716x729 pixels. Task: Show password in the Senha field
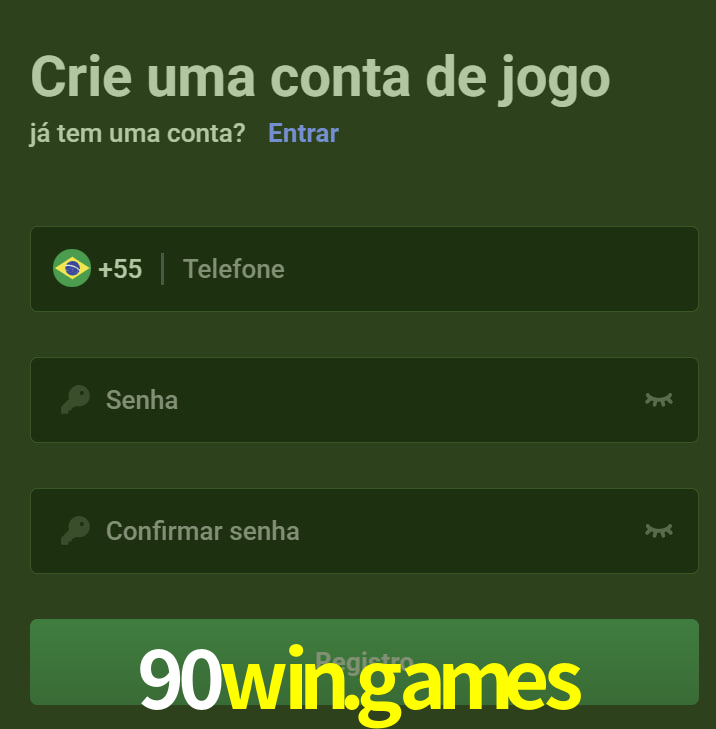pyautogui.click(x=658, y=400)
